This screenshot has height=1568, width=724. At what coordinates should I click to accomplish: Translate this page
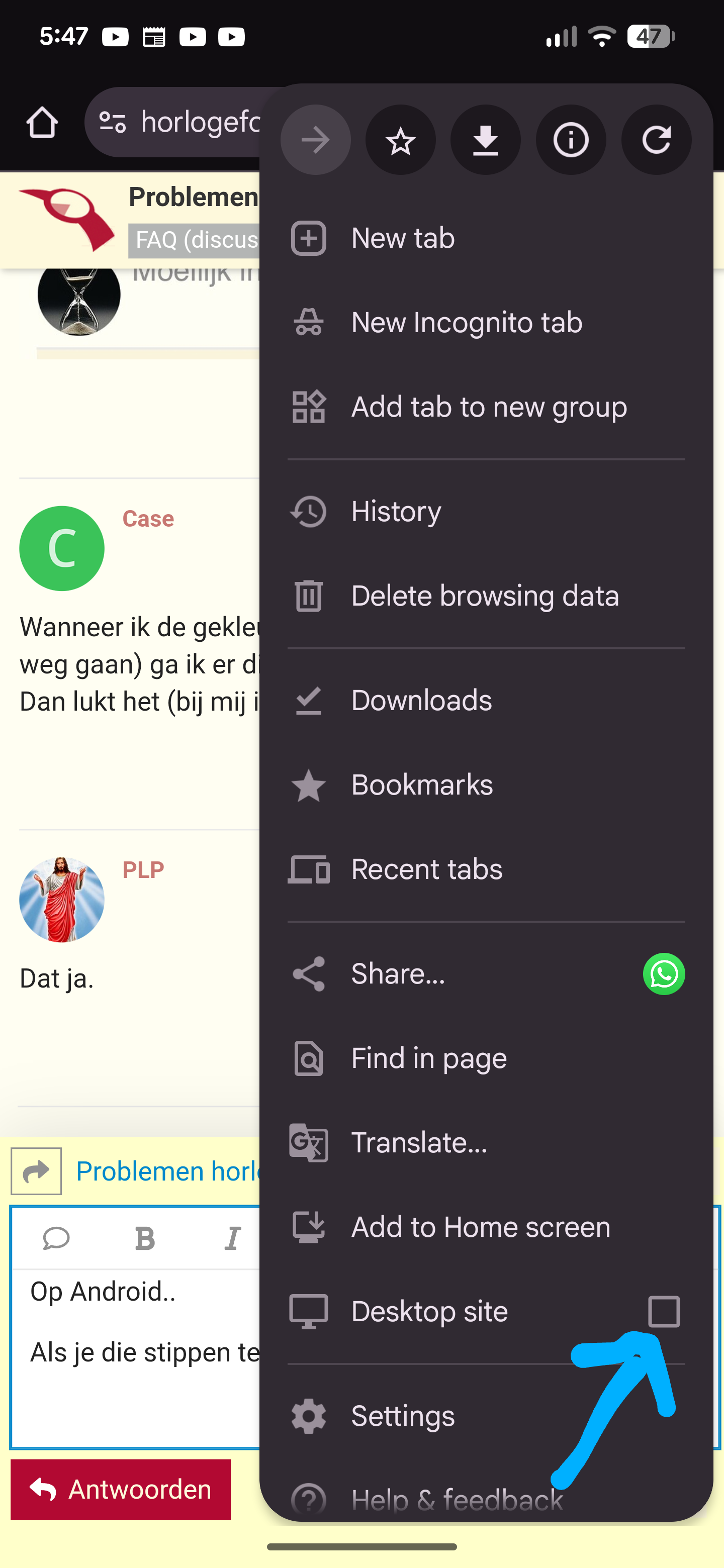(419, 1142)
